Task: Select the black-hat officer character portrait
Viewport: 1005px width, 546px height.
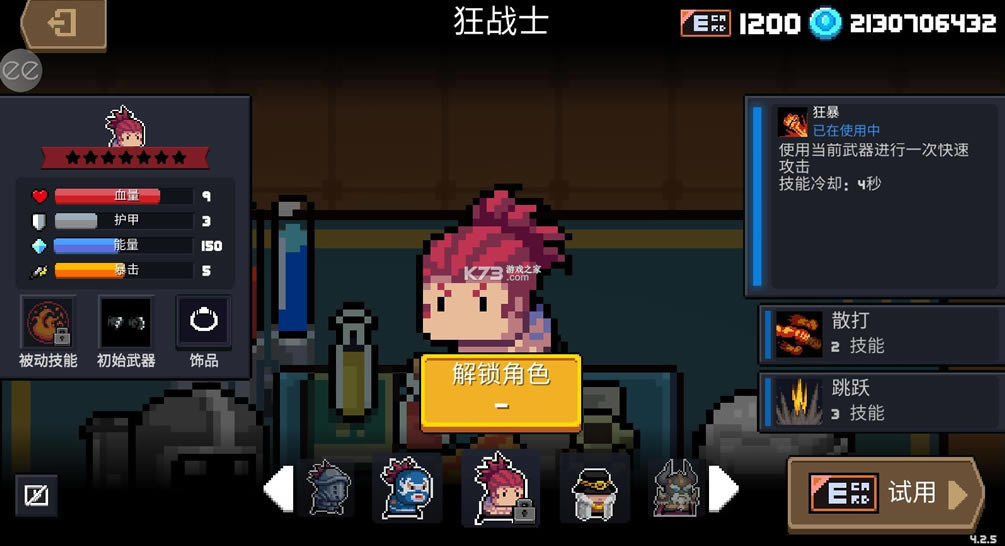Action: coord(594,489)
